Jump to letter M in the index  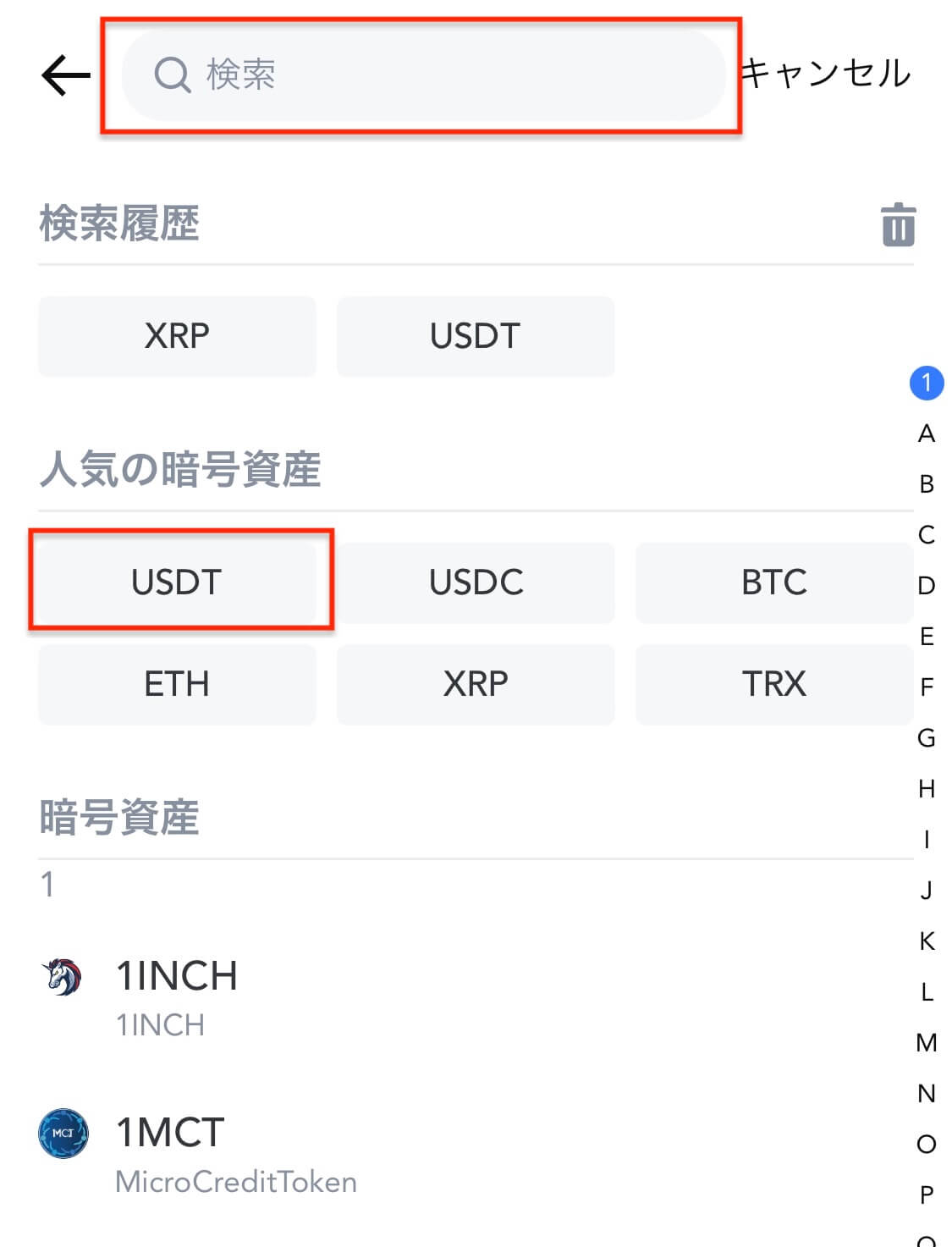click(927, 1043)
